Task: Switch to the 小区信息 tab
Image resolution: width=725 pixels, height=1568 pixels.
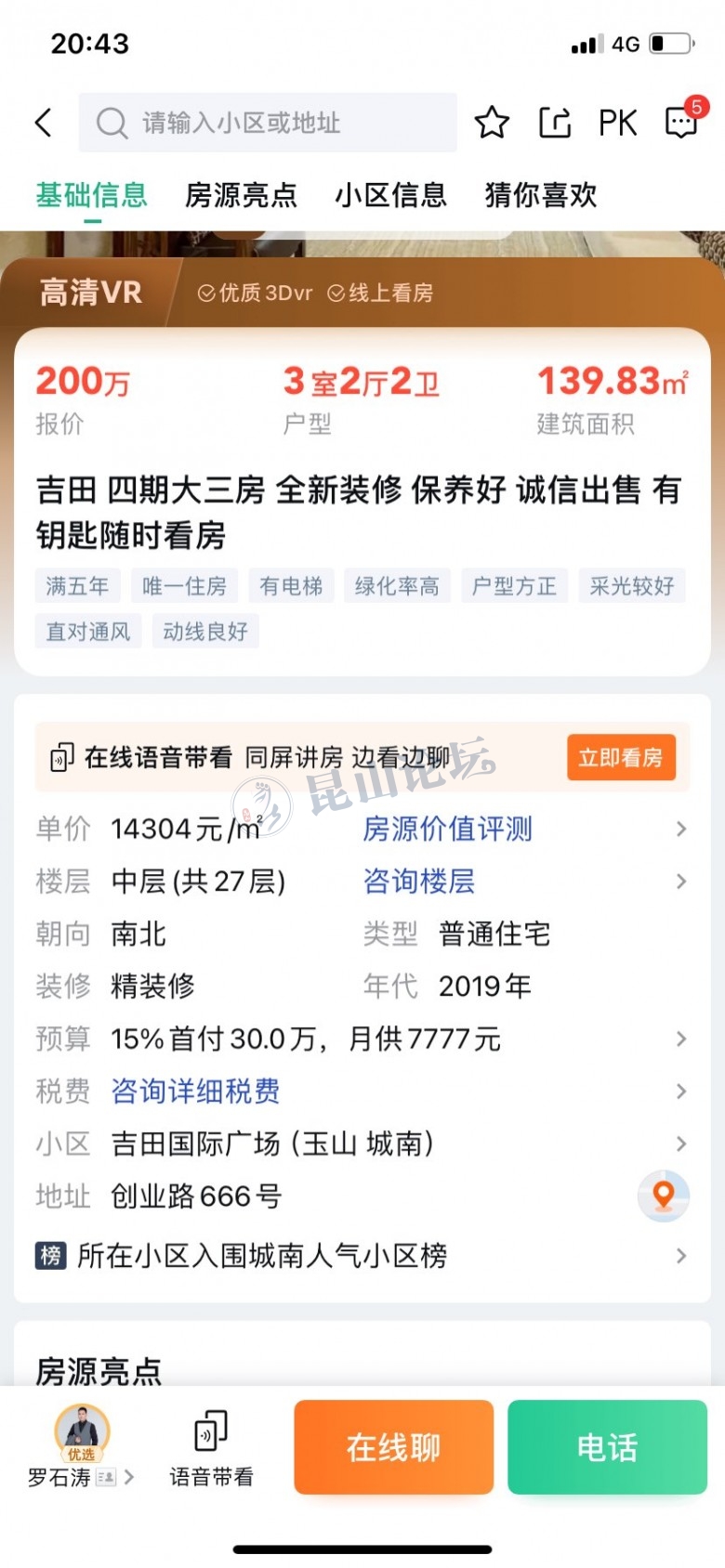Action: tap(390, 195)
